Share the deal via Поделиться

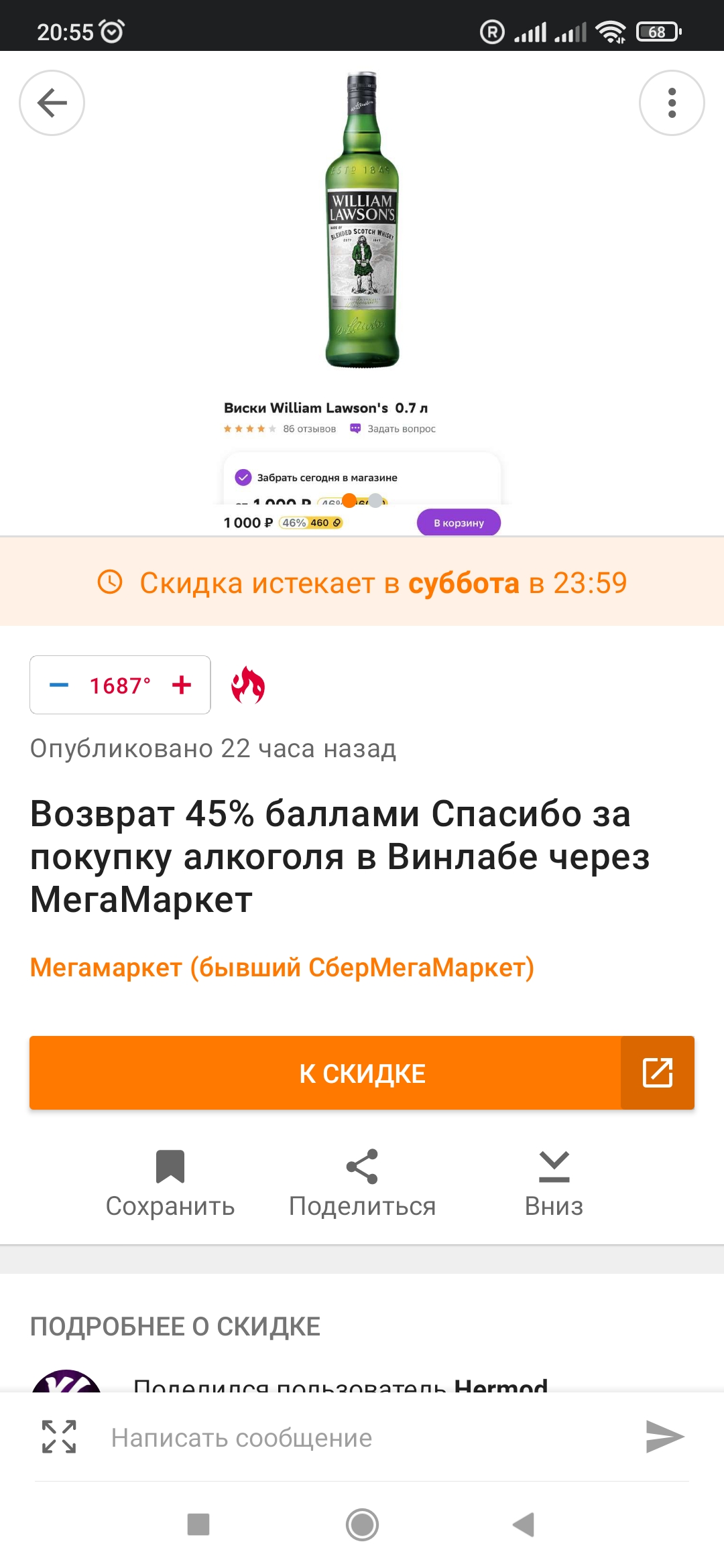pyautogui.click(x=362, y=1183)
